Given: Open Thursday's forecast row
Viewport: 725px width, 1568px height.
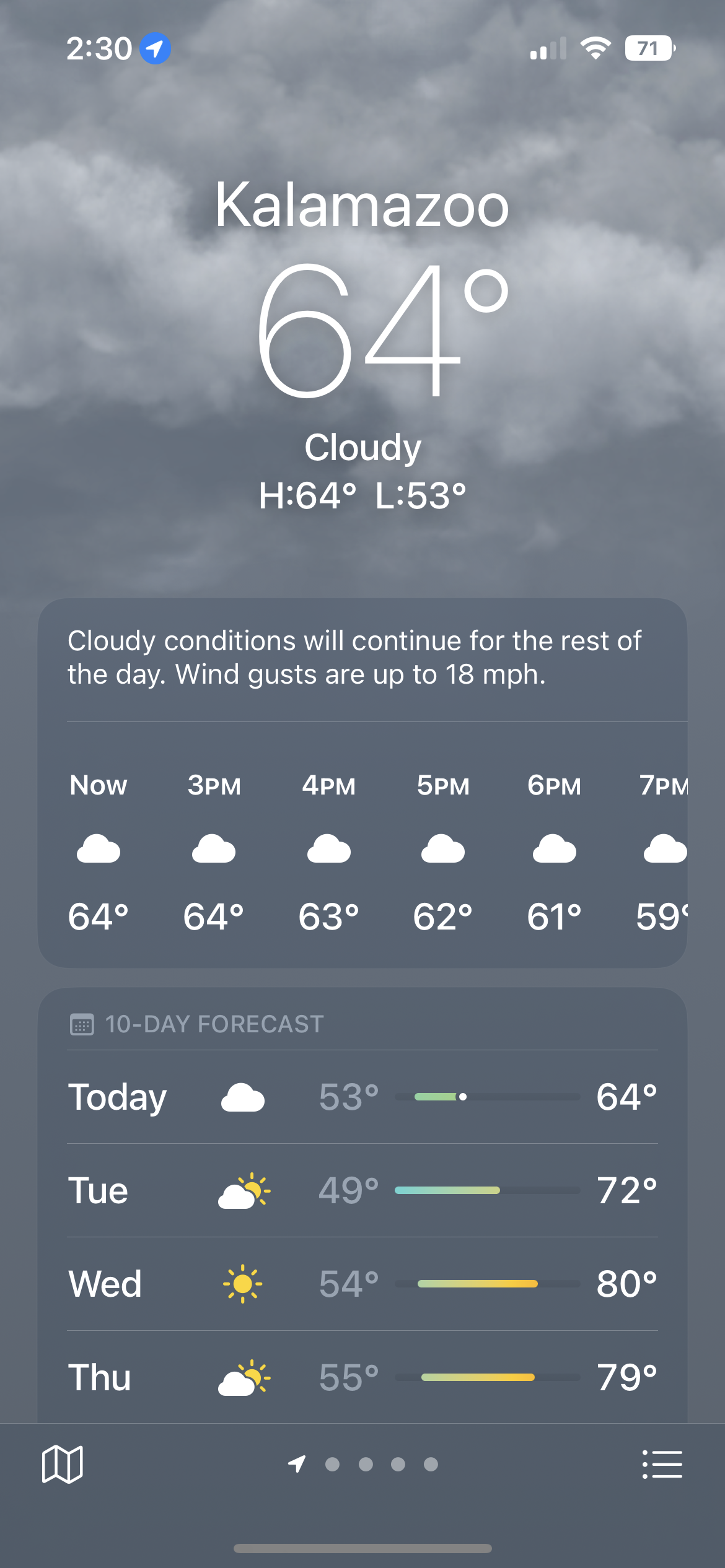Looking at the screenshot, I should pos(362,1377).
